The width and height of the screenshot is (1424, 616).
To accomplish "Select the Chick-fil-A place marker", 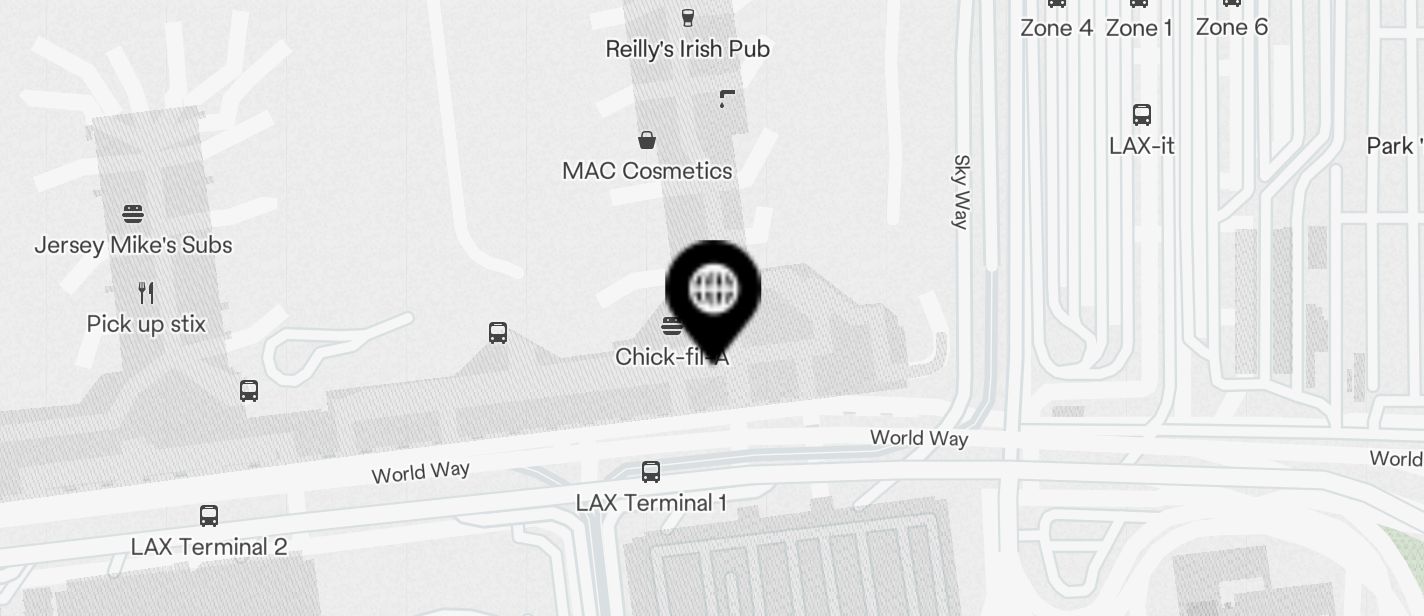I will coord(671,327).
